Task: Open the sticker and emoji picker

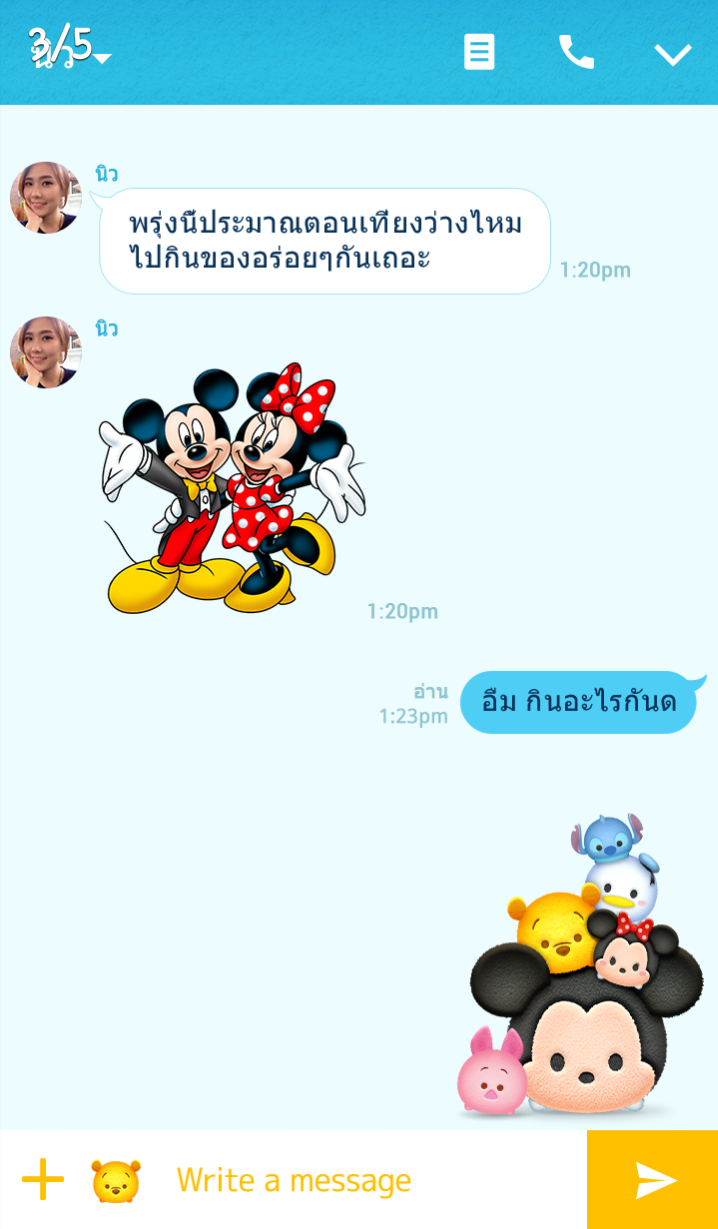Action: coord(116,1181)
